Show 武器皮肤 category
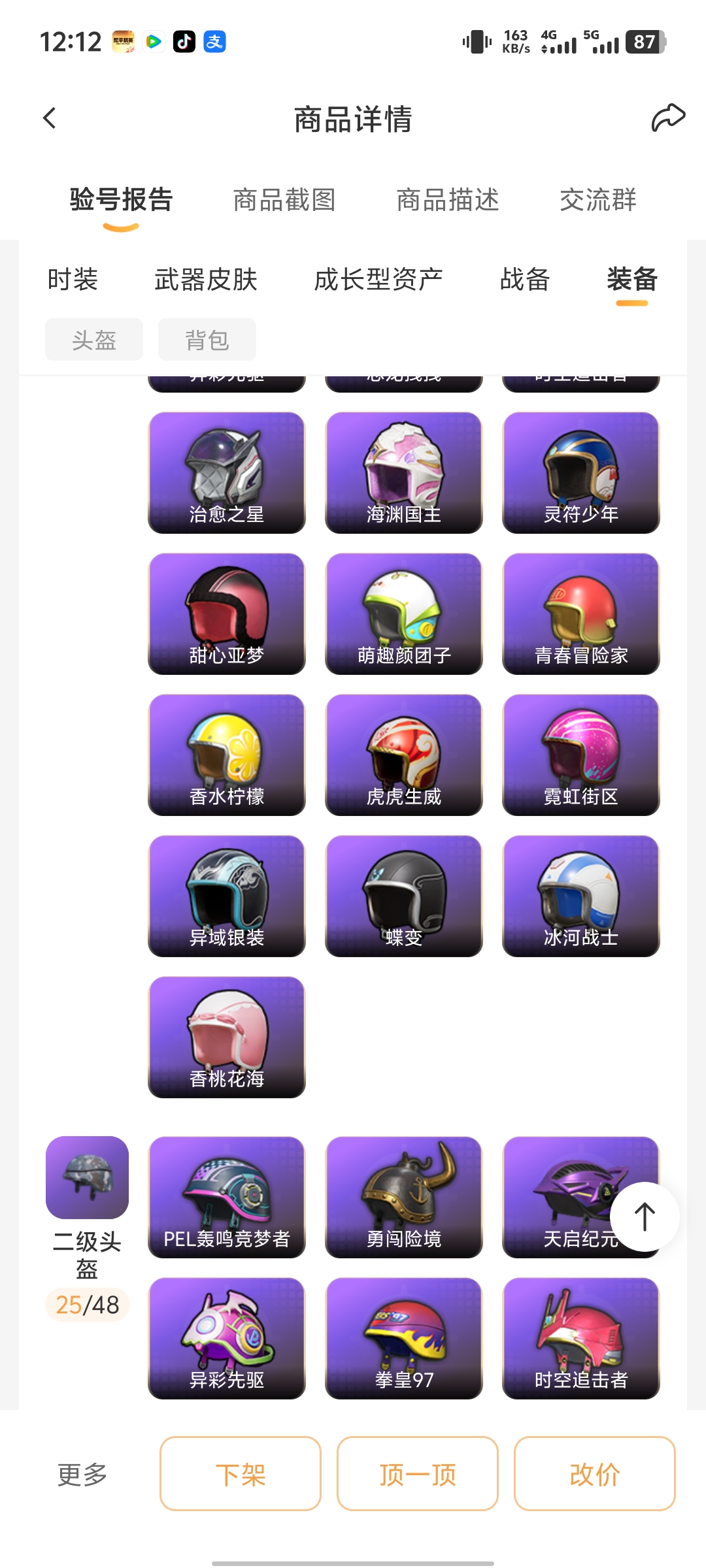Viewport: 706px width, 1568px height. click(x=206, y=280)
